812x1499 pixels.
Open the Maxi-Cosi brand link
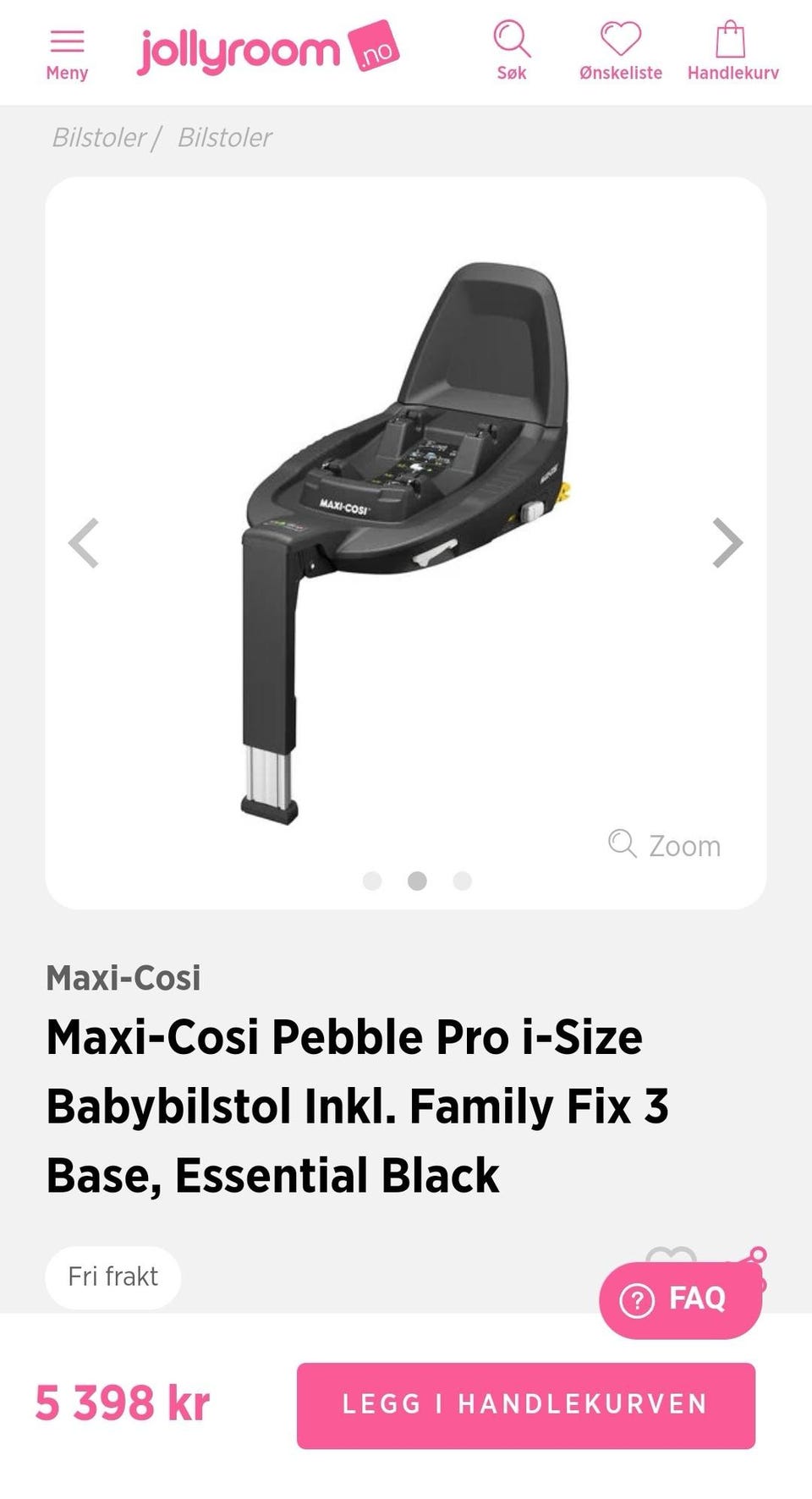click(x=123, y=978)
